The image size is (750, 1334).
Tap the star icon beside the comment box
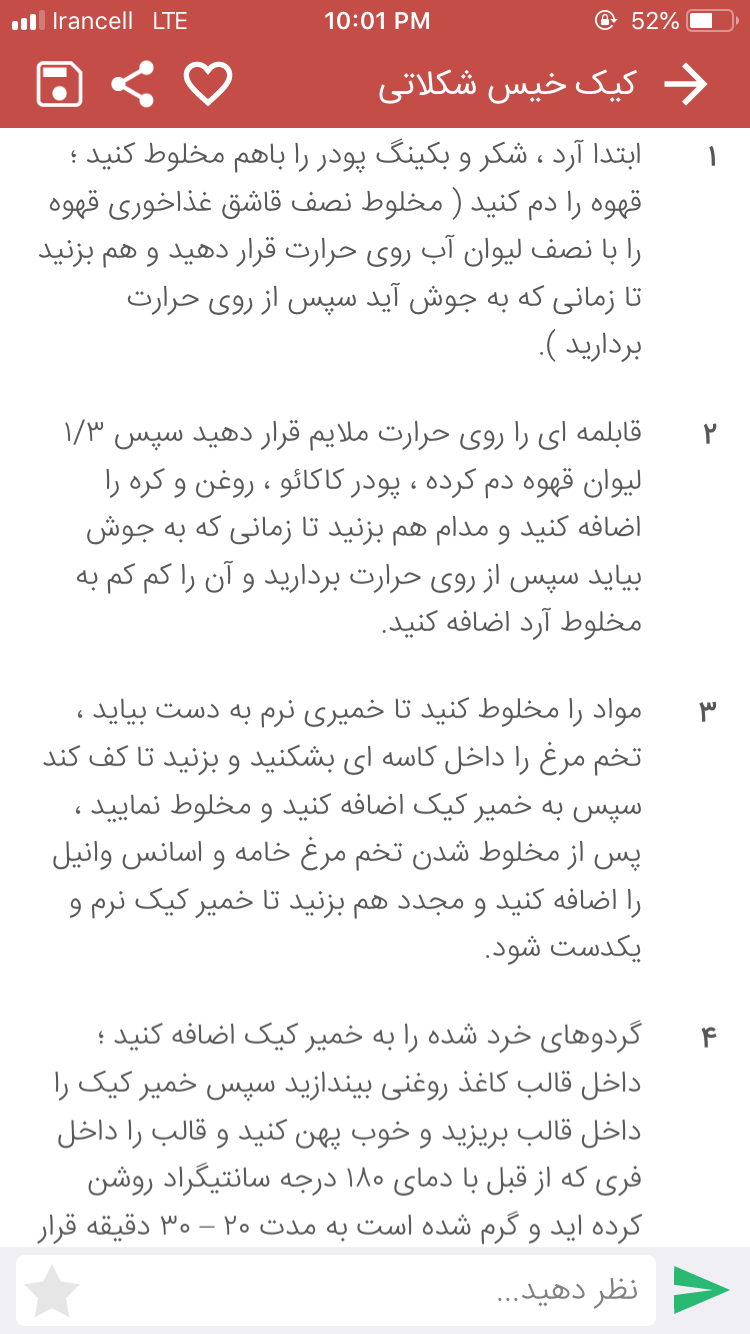[52, 1291]
